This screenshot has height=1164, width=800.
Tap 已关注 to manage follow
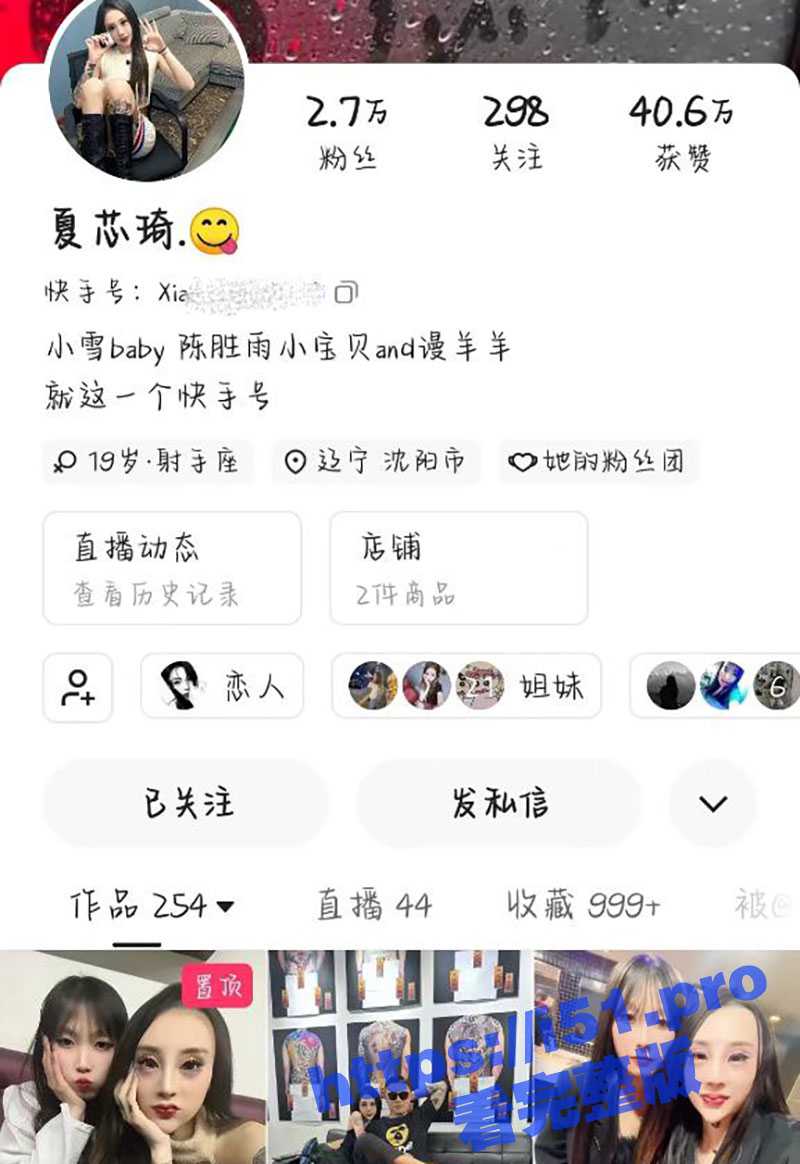pos(186,803)
